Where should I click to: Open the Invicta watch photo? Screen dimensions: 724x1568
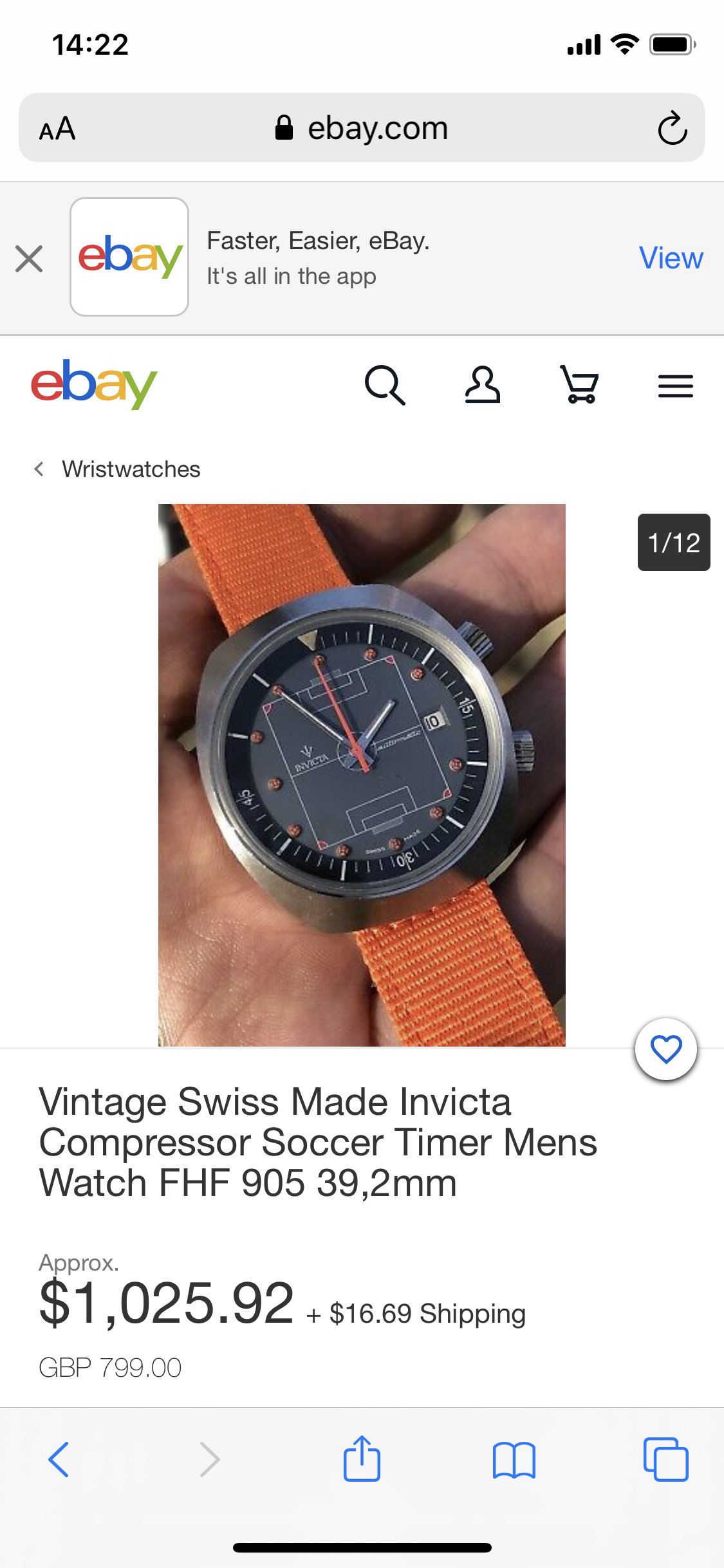[x=362, y=775]
